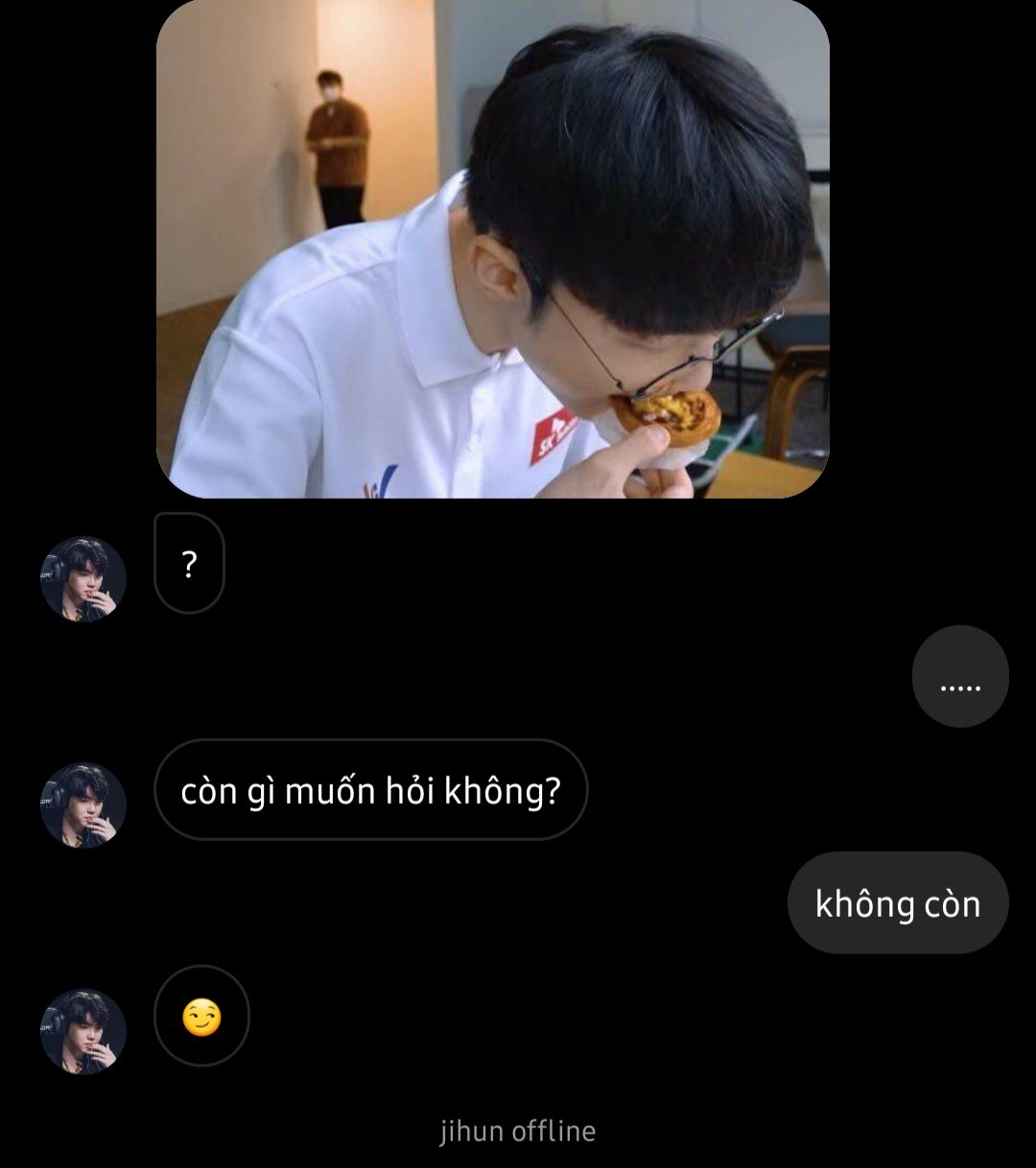Tap avatar next to "còn gì muốn hỏi không?"
Viewport: 1036px width, 1168px height.
(82, 805)
